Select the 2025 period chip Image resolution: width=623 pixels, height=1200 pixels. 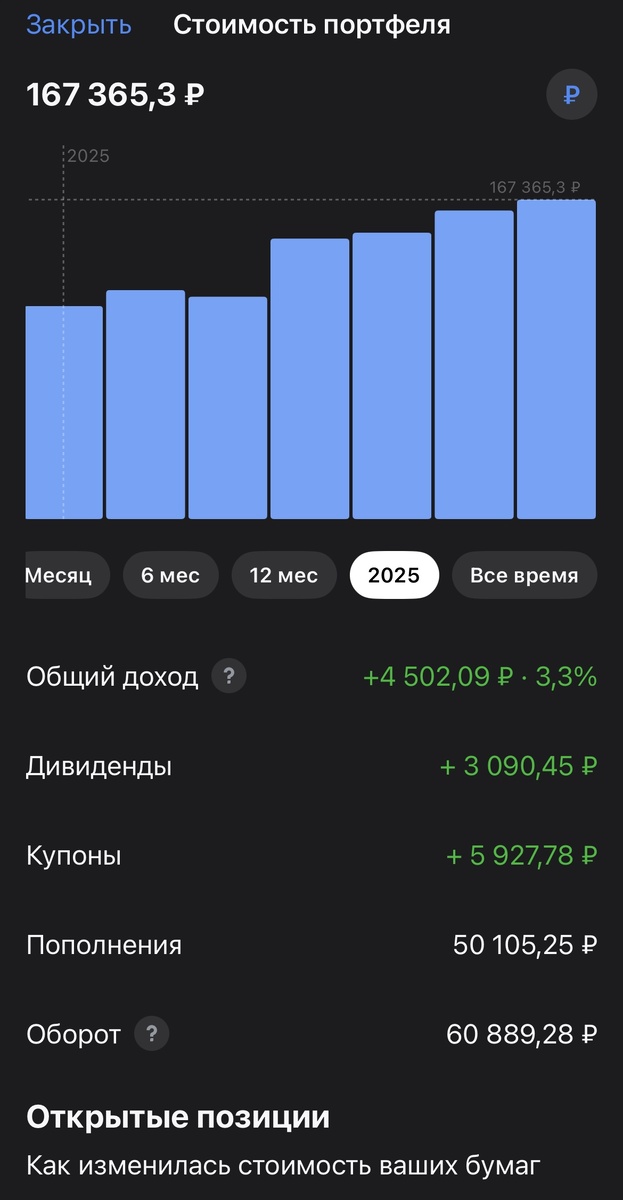(394, 575)
